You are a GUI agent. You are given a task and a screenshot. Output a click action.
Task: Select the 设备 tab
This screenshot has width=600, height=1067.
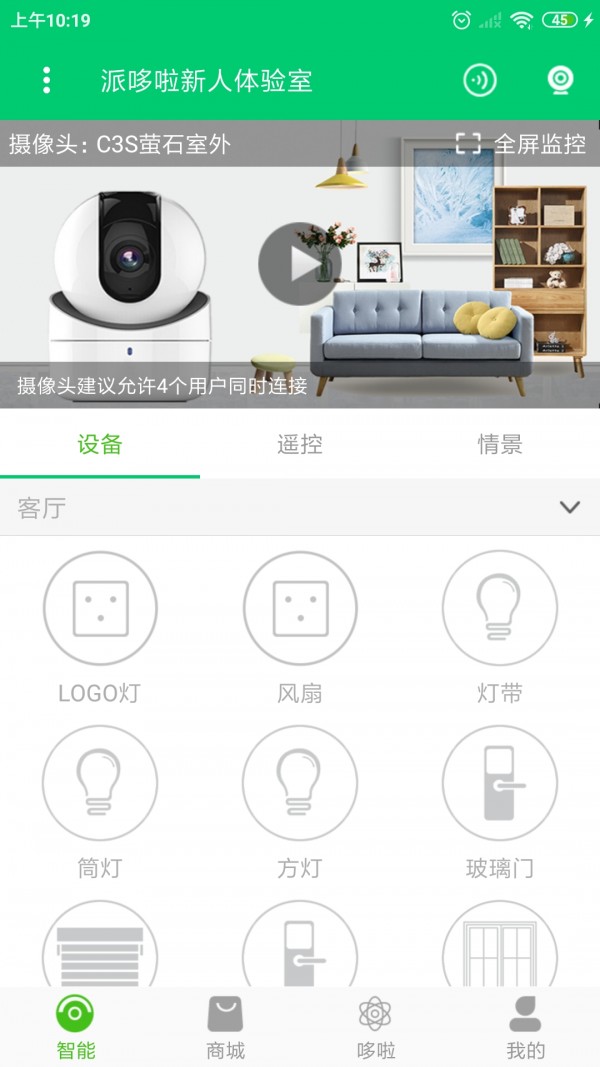click(100, 445)
